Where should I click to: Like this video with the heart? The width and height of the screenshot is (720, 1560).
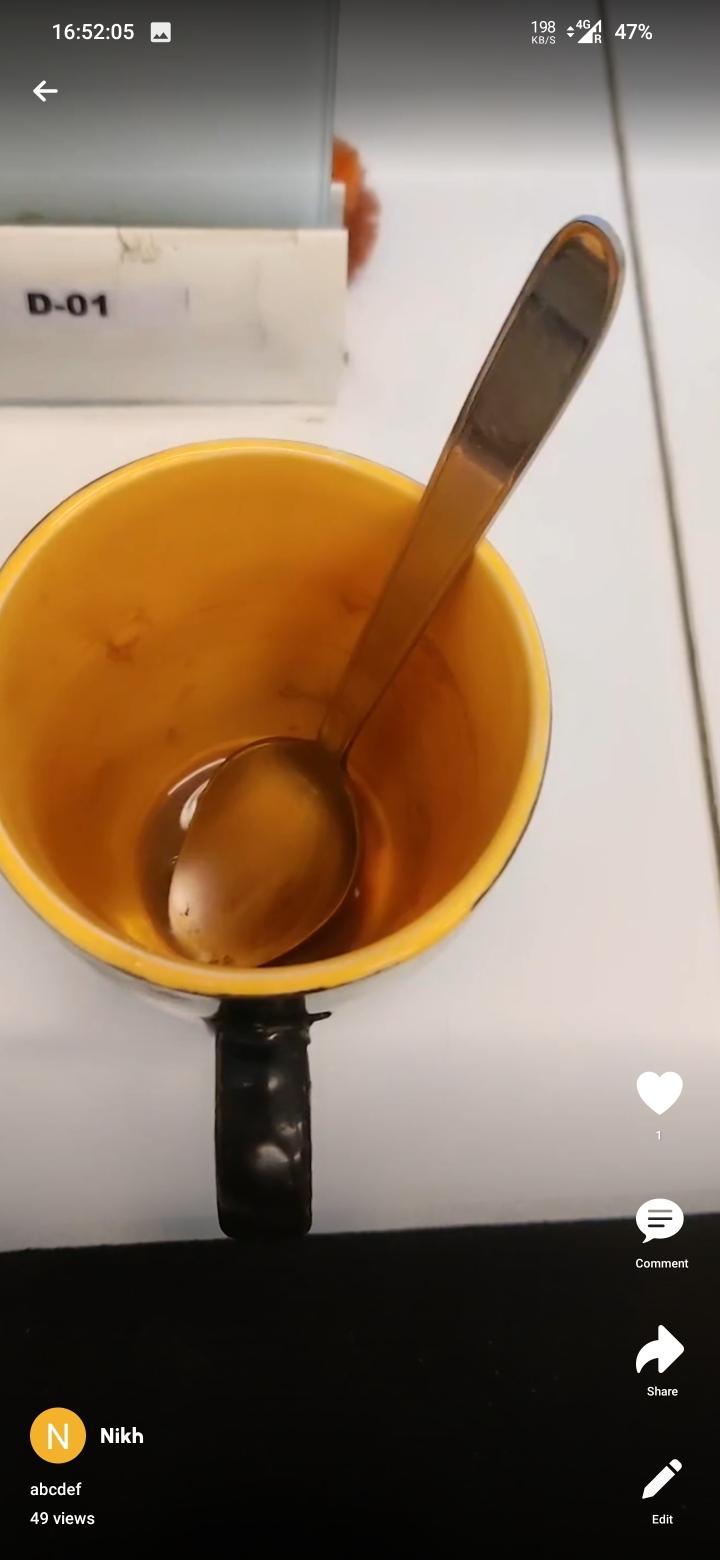(659, 1093)
